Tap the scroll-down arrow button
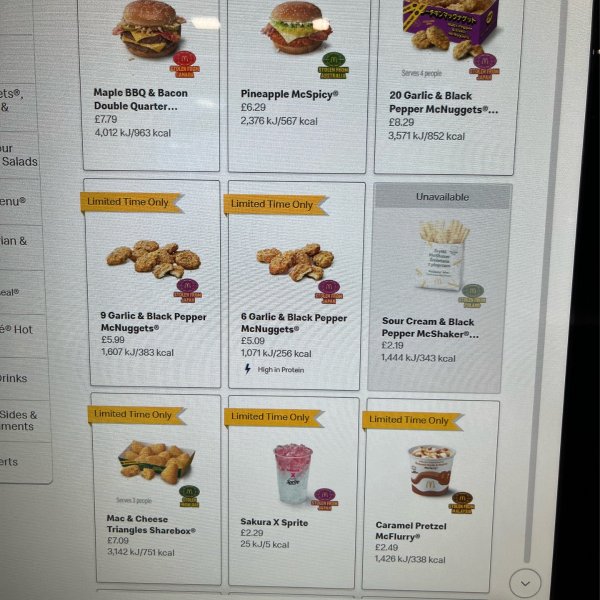This screenshot has width=600, height=600. click(x=525, y=582)
